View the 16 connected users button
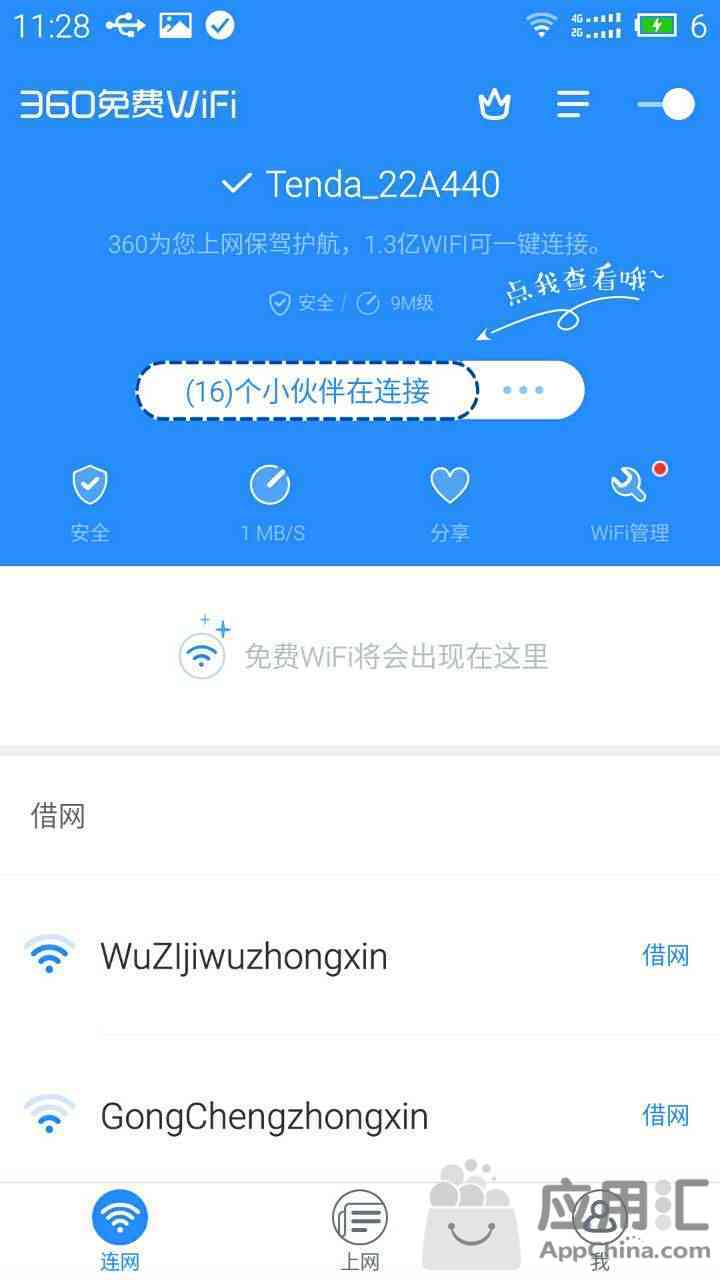The image size is (720, 1280). [307, 390]
